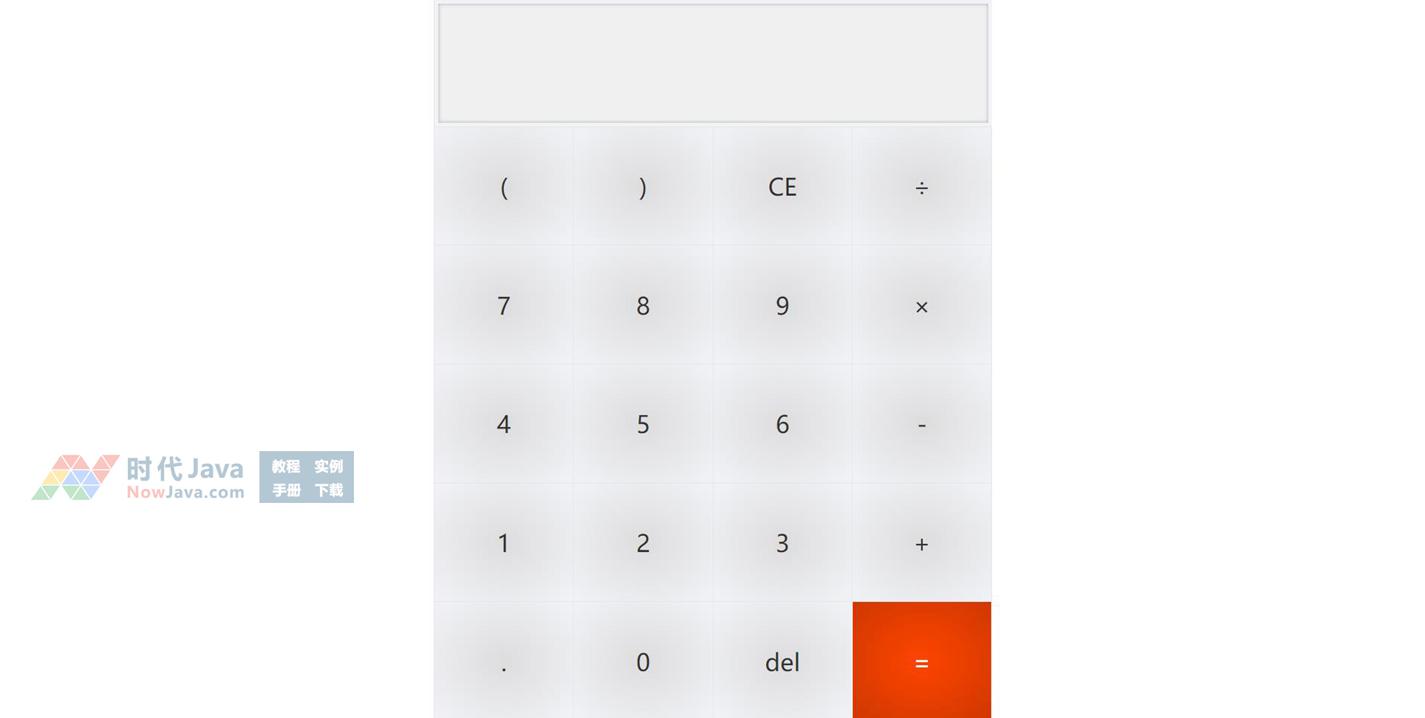Select the division operator
Image resolution: width=1425 pixels, height=718 pixels.
(x=921, y=187)
